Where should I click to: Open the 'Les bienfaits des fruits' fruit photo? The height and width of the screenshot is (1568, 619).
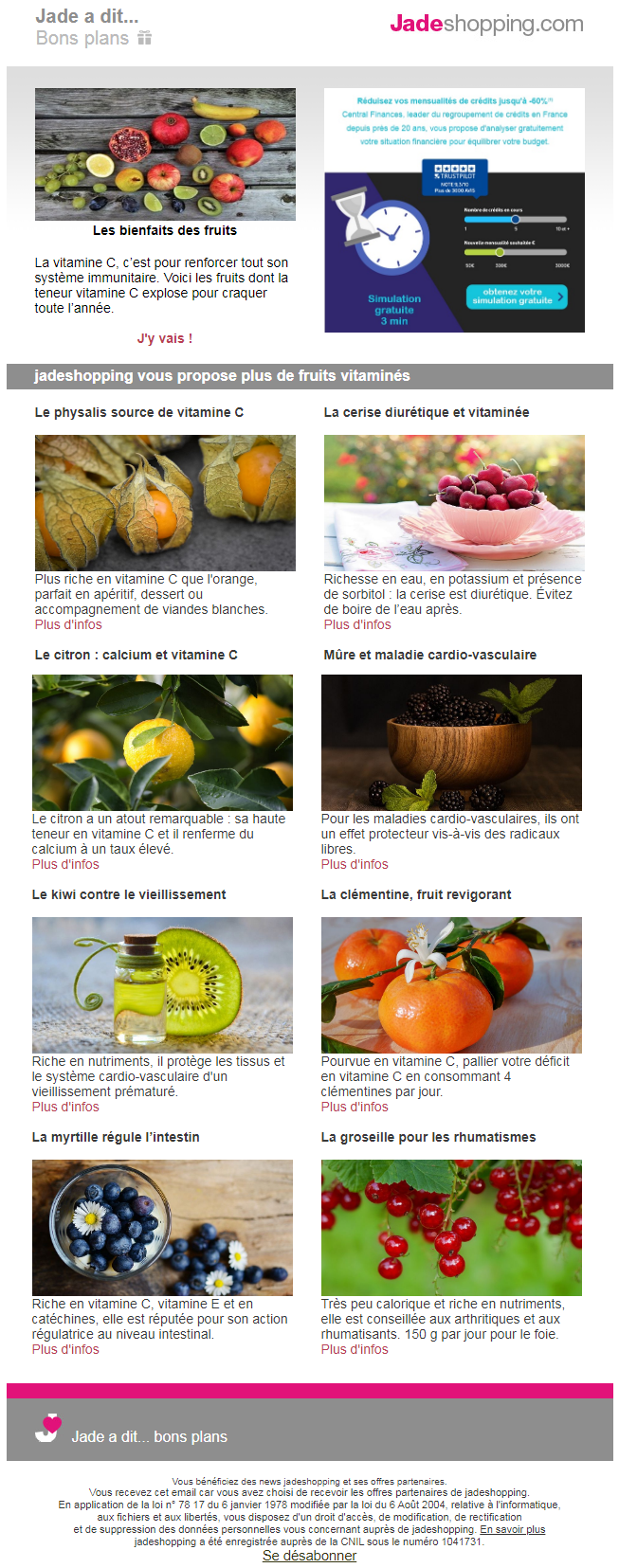click(165, 154)
